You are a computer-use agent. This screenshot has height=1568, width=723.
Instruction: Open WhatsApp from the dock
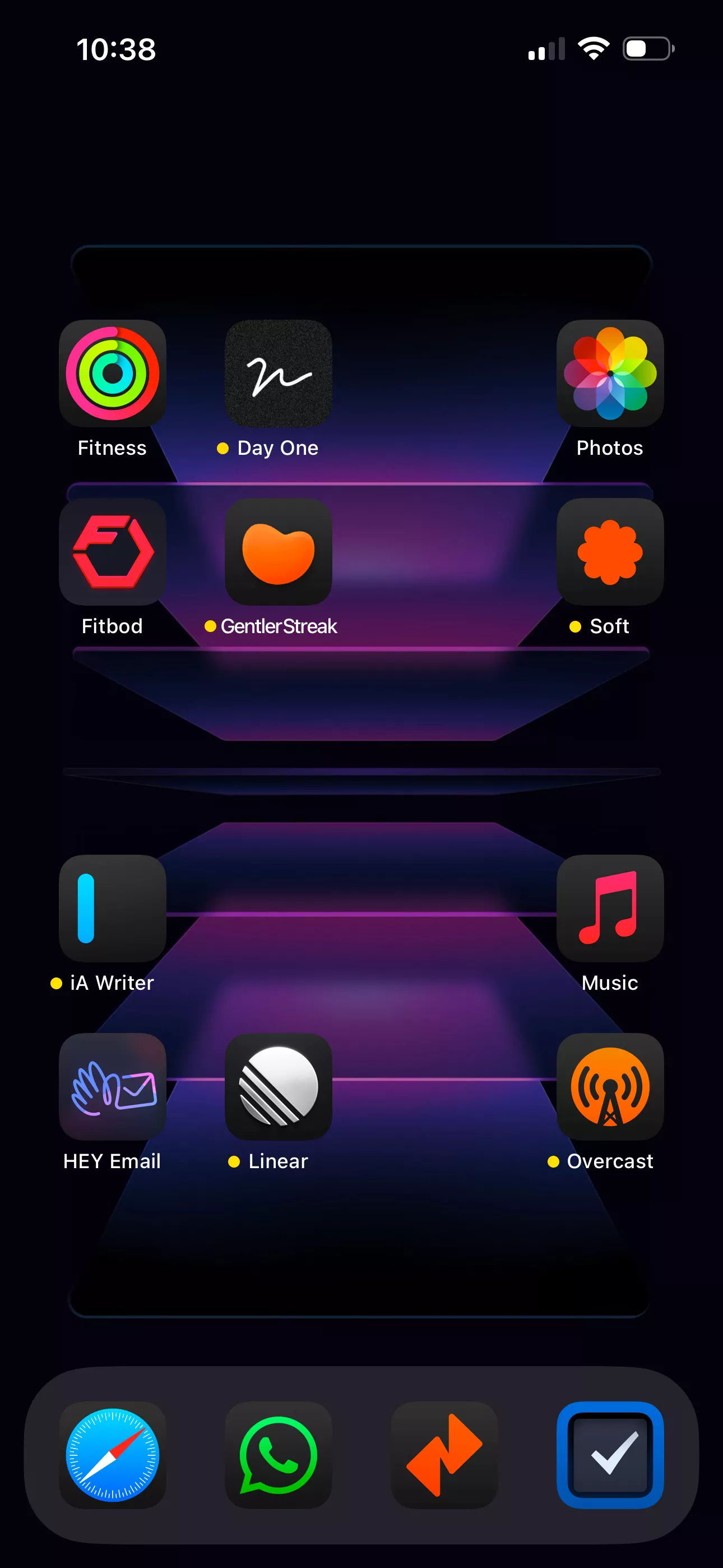coord(278,1455)
